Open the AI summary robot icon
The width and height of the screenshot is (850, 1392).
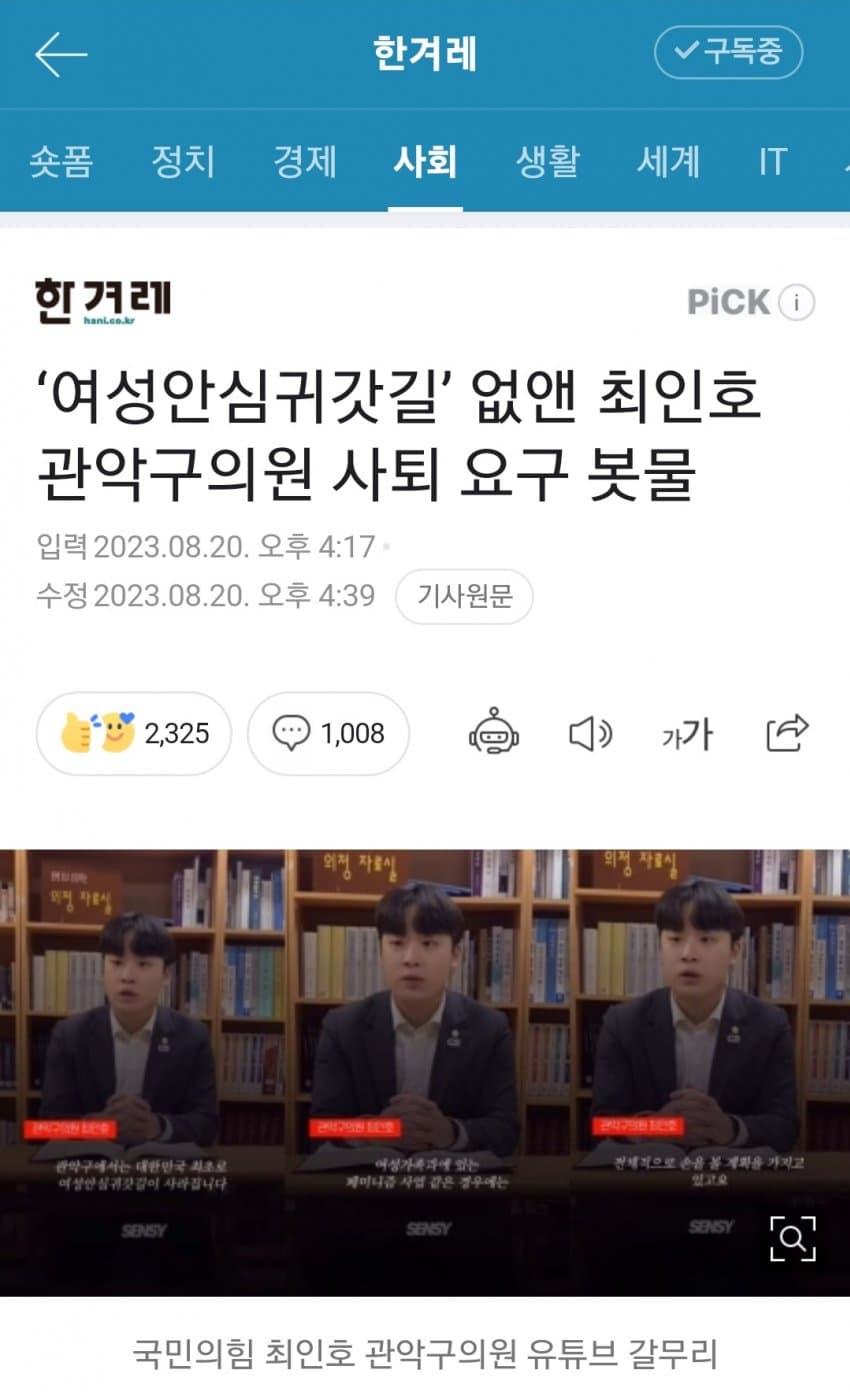pyautogui.click(x=494, y=733)
